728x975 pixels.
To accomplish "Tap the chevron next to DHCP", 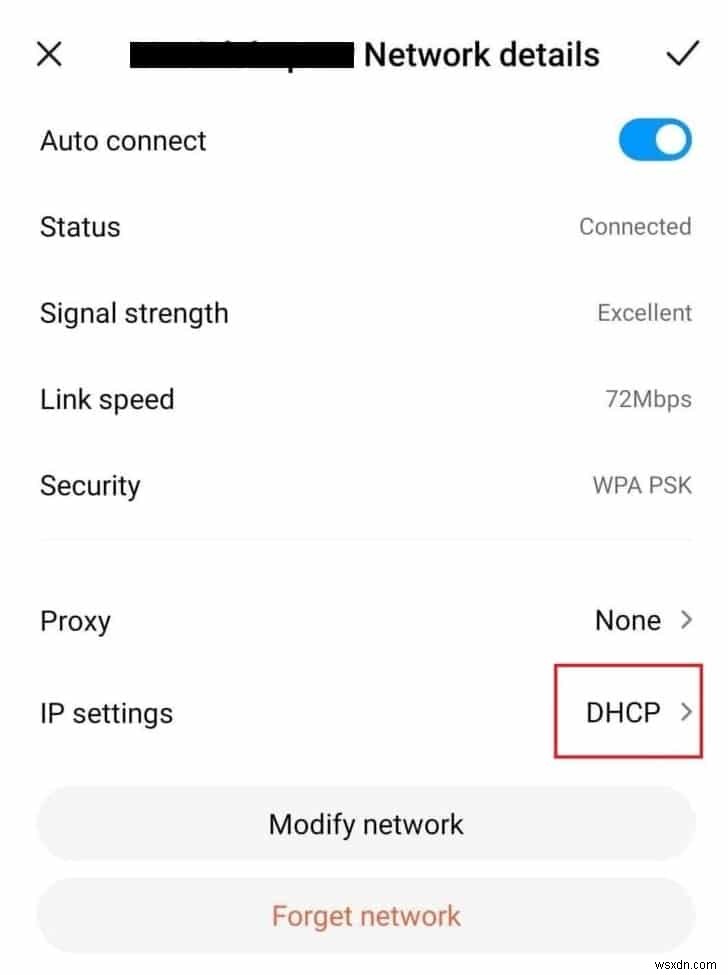I will click(688, 712).
